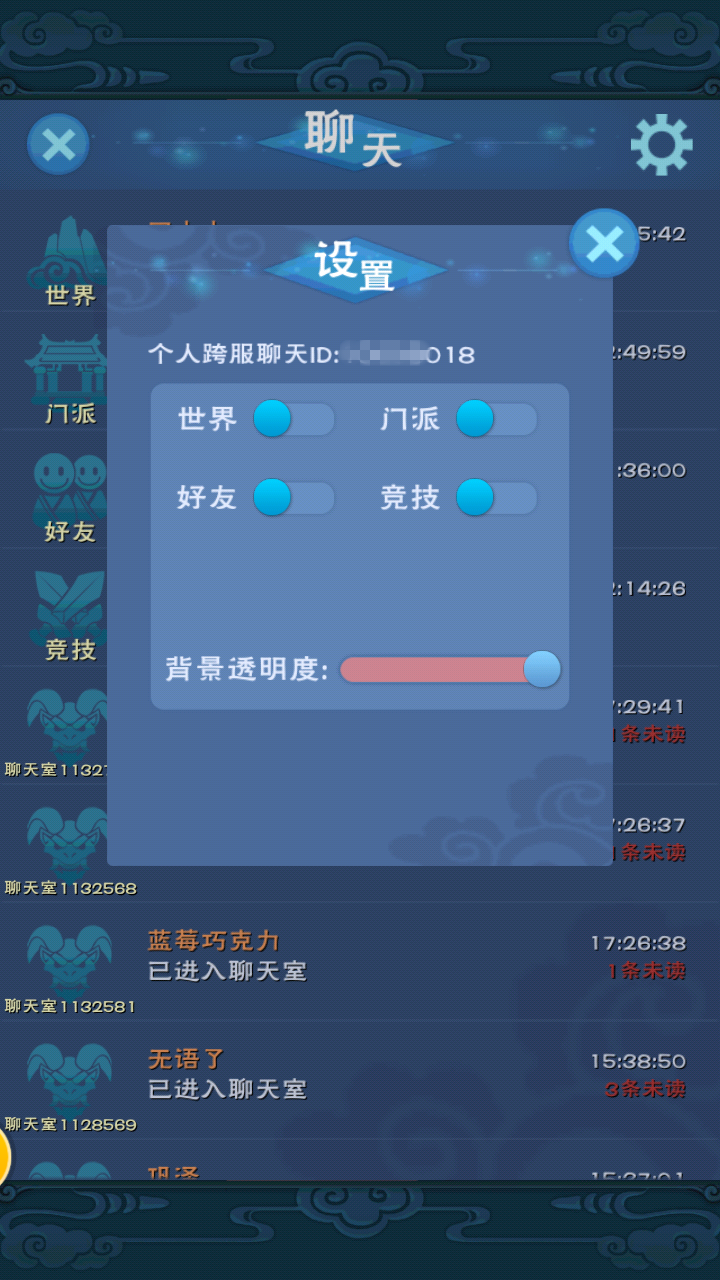Switch to the 好友 chat channel
The width and height of the screenshot is (720, 1280).
(69, 498)
